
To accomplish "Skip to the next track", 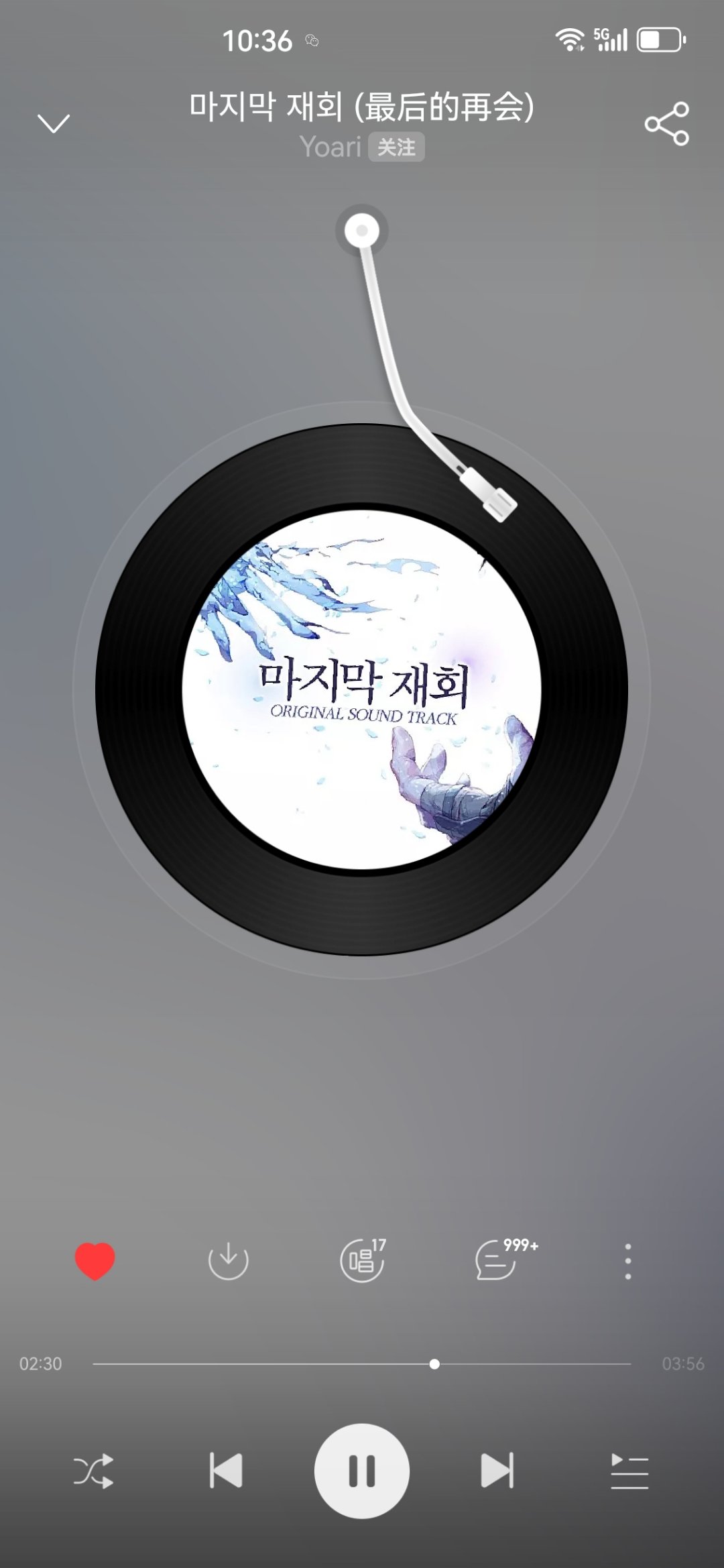I will coord(497,1471).
